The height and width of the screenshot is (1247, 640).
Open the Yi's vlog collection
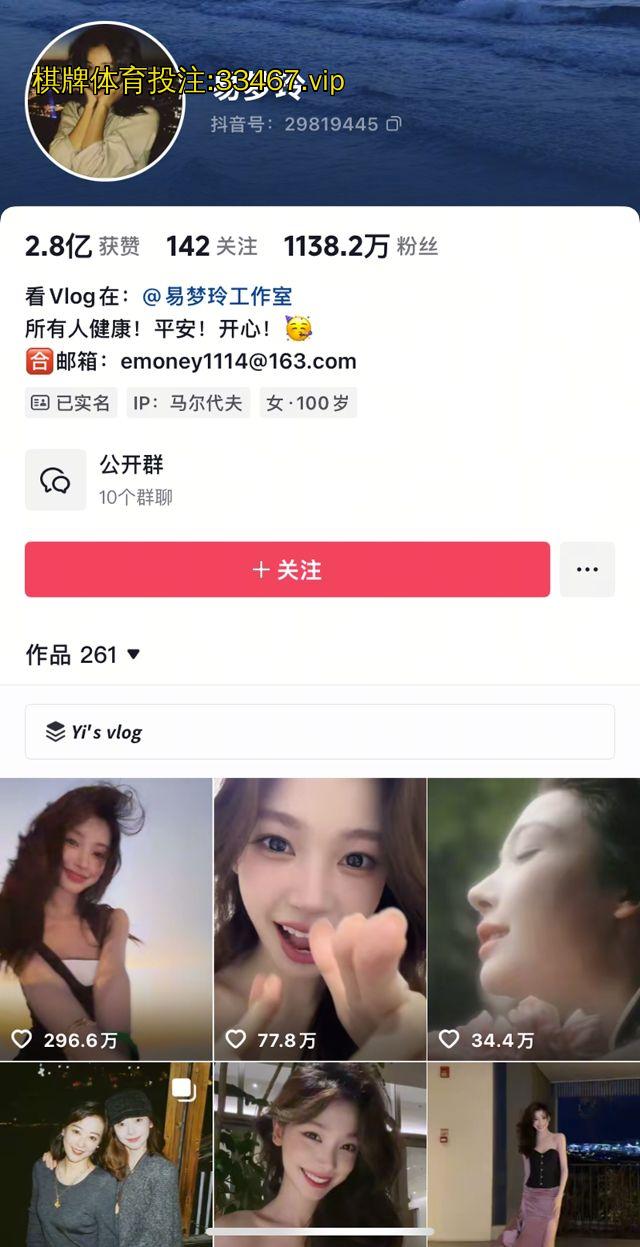[x=319, y=732]
